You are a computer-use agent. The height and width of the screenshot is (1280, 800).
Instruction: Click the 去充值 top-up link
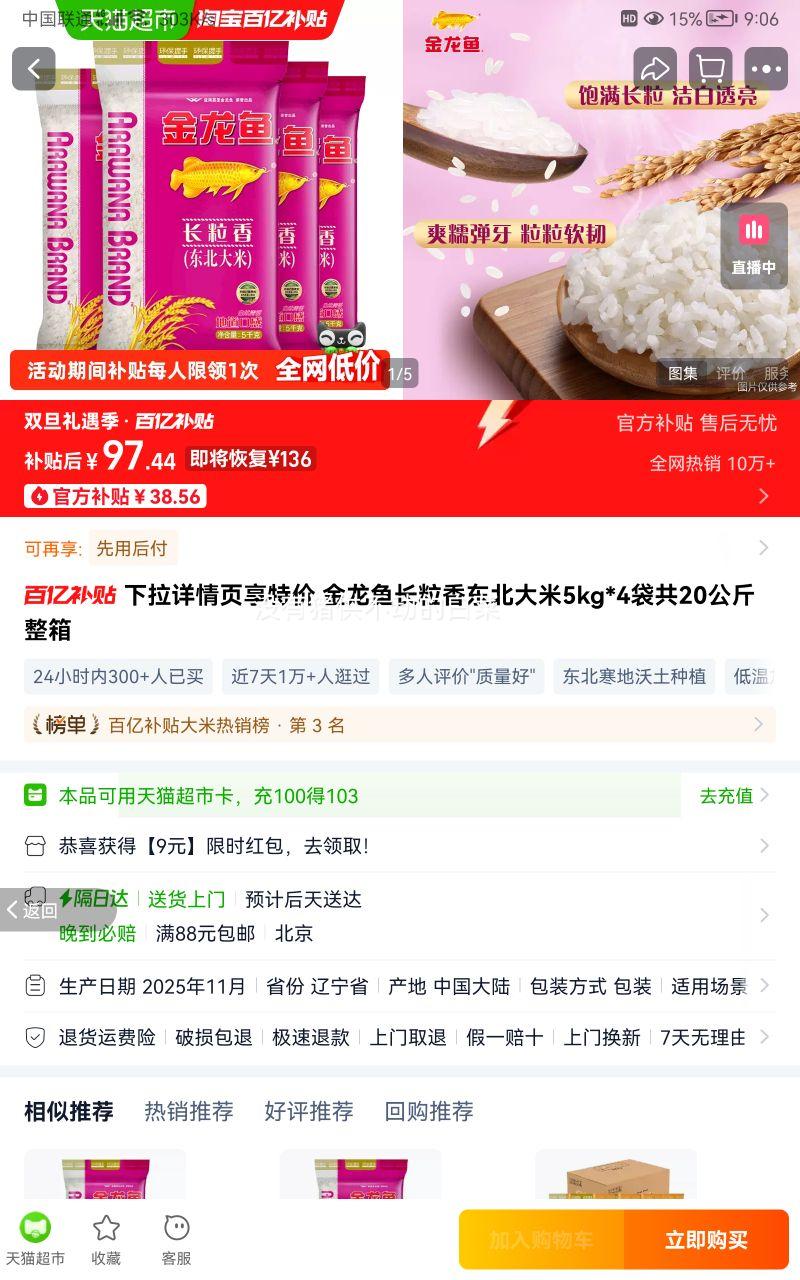point(725,796)
